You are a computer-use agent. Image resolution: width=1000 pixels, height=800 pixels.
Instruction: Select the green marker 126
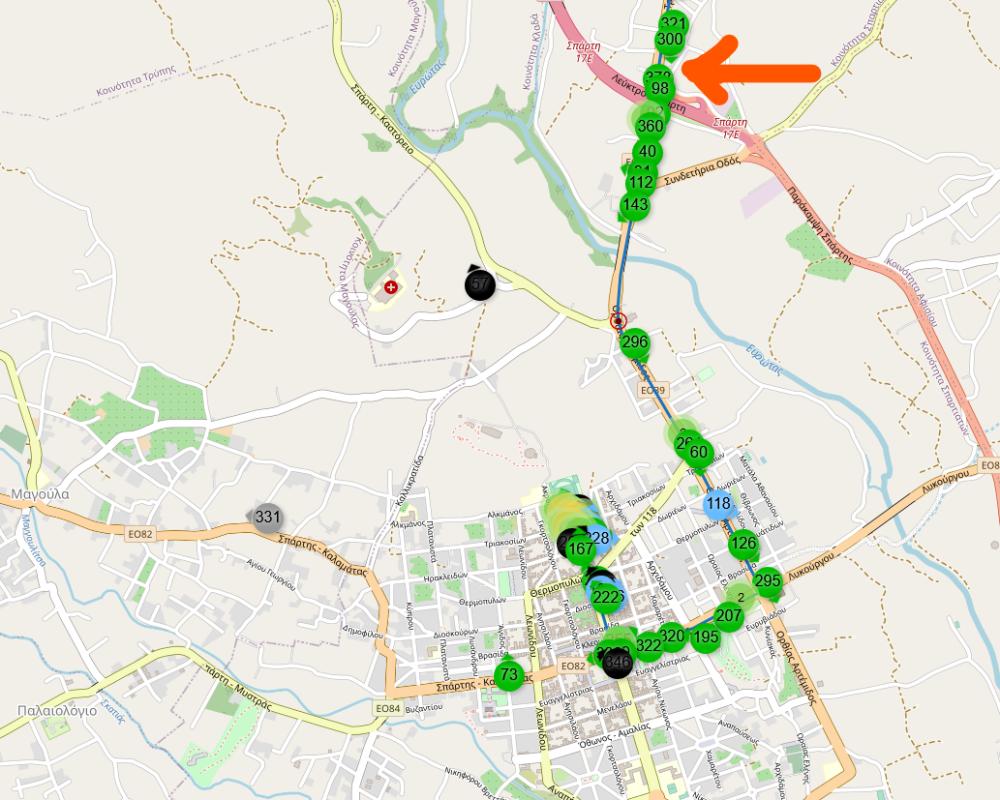(743, 545)
